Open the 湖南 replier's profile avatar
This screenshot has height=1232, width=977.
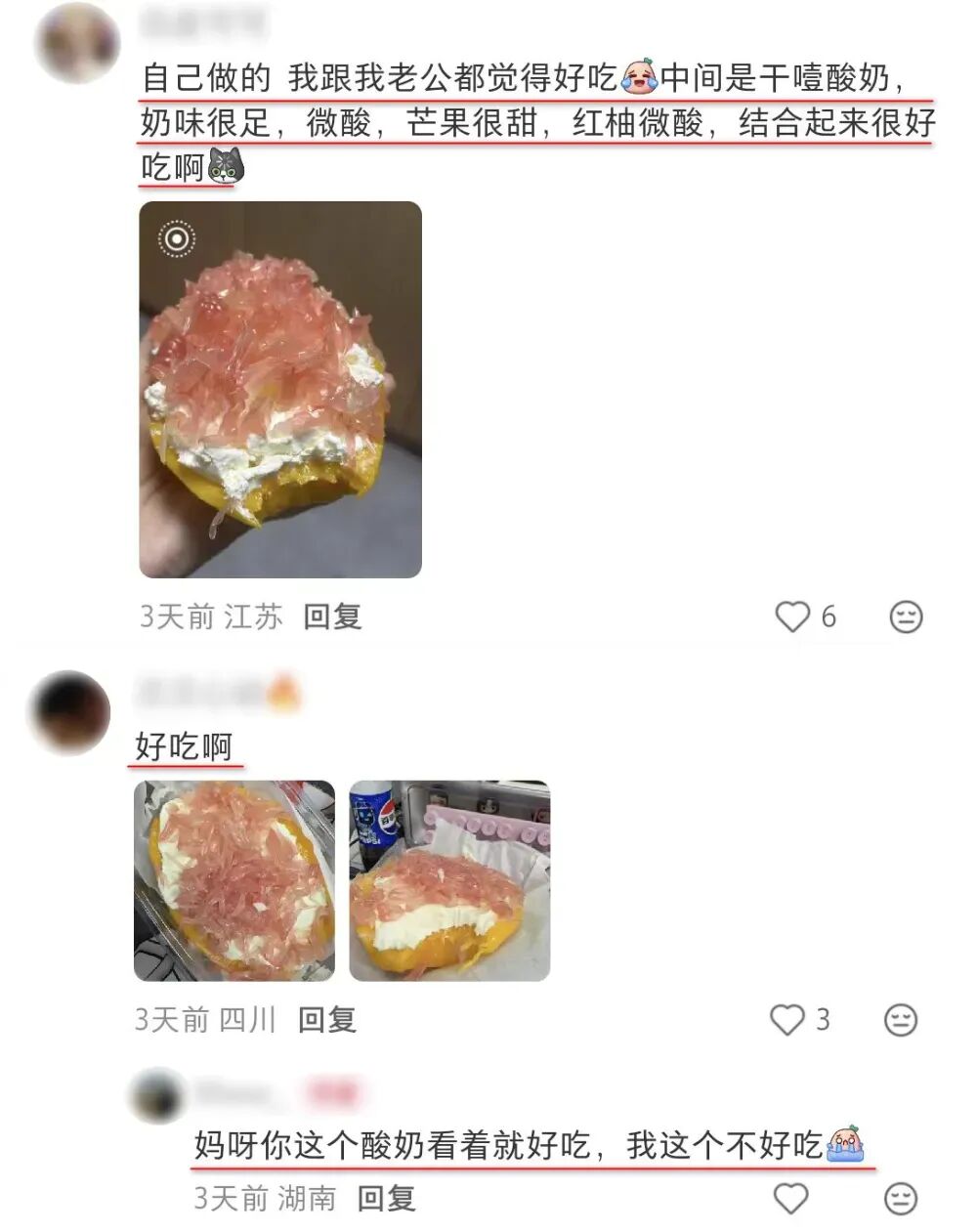[157, 1095]
